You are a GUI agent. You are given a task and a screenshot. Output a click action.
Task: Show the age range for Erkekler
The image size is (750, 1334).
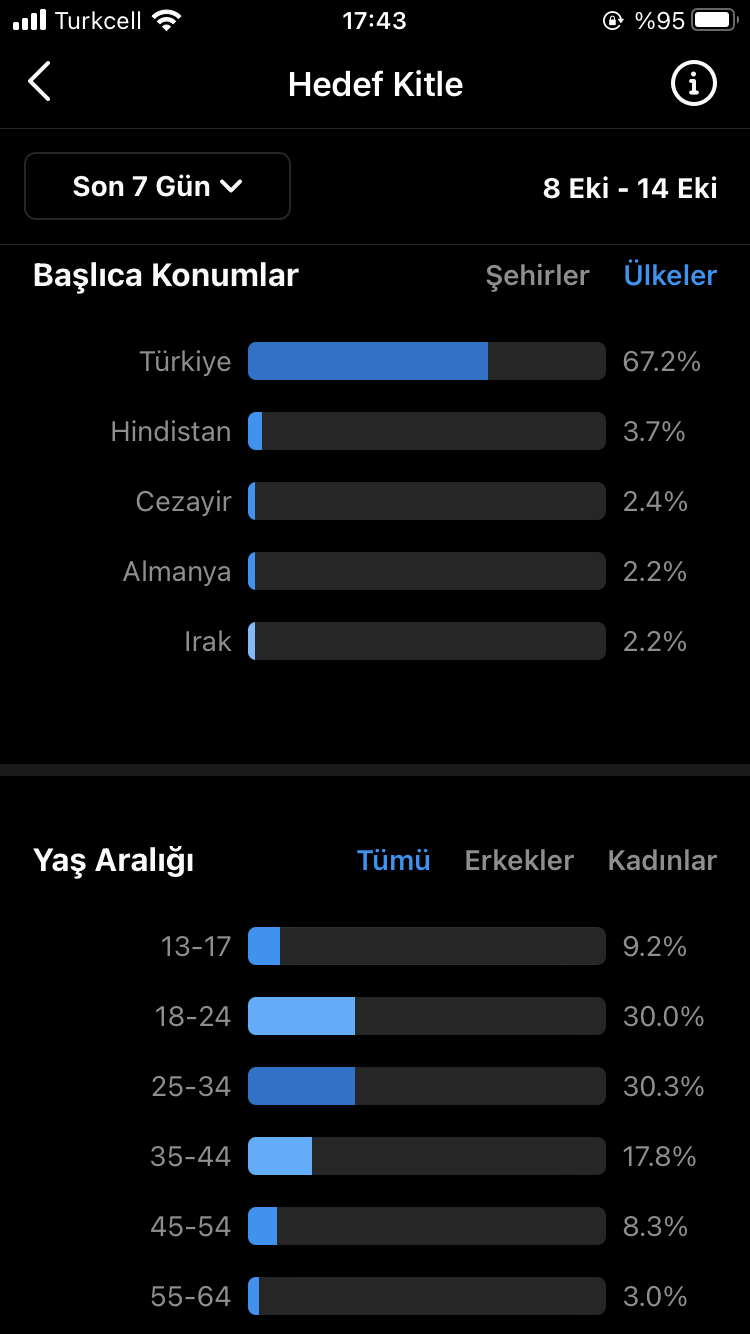pyautogui.click(x=519, y=860)
